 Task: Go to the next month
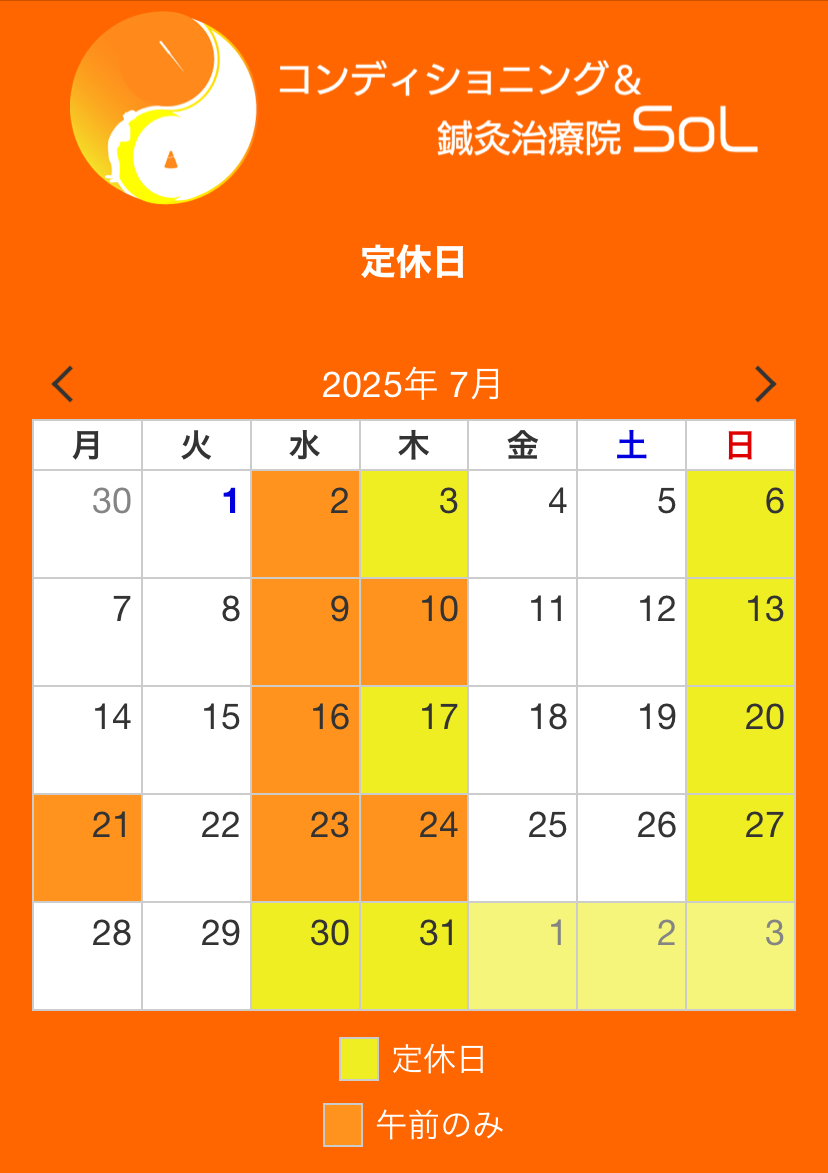tap(765, 384)
